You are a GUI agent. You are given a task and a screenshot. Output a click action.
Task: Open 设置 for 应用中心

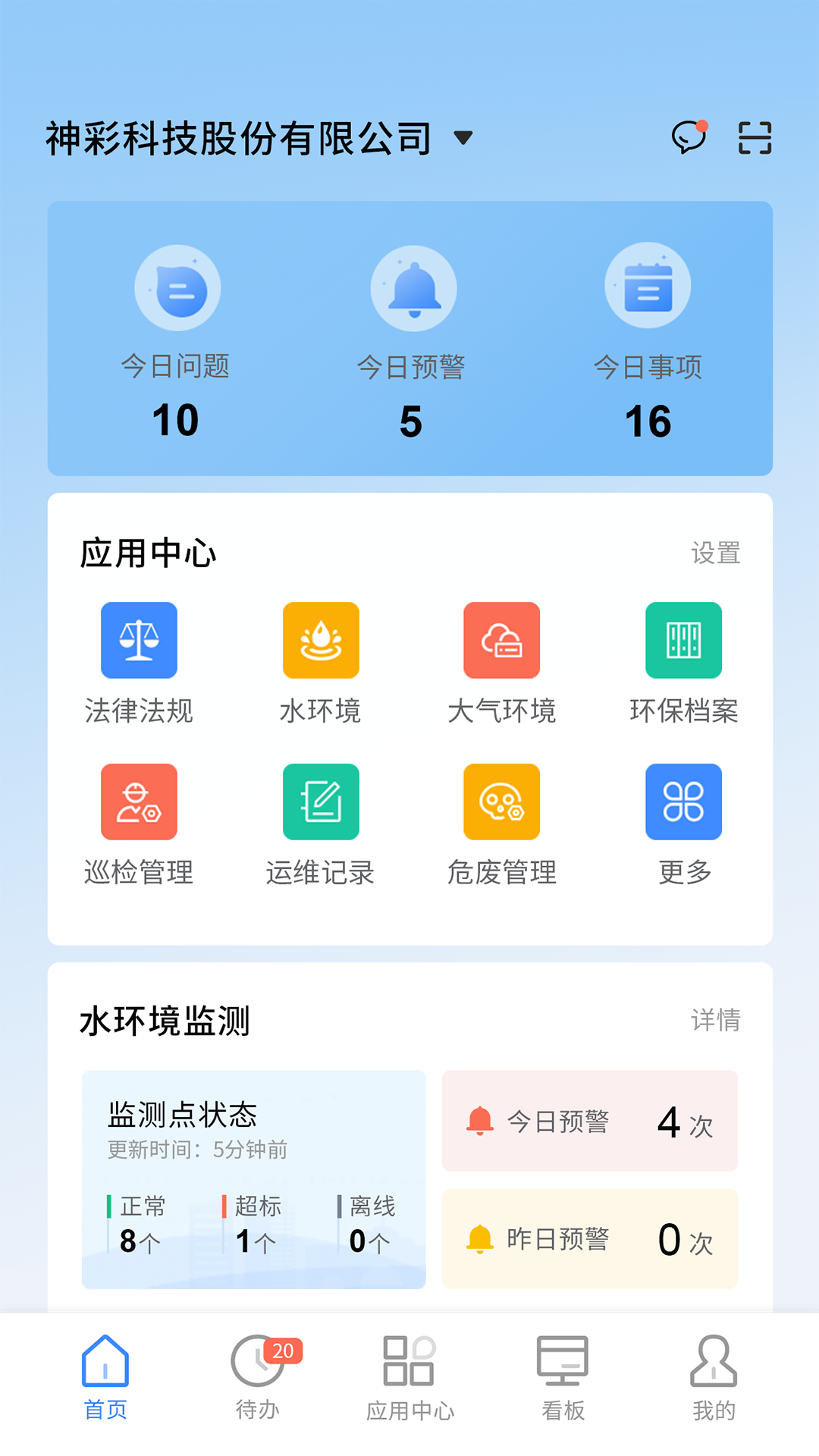(x=715, y=553)
